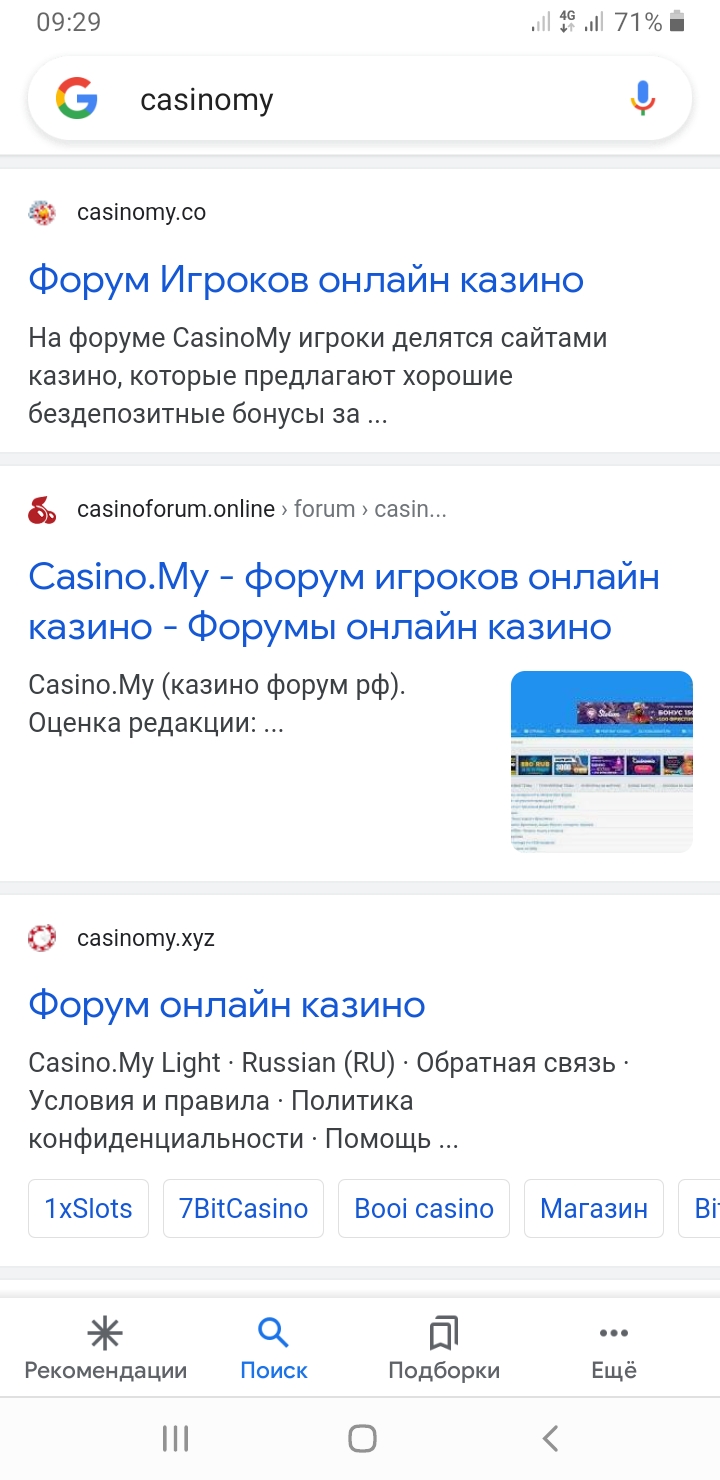Go back with the system back button
This screenshot has width=720, height=1480.
click(549, 1439)
